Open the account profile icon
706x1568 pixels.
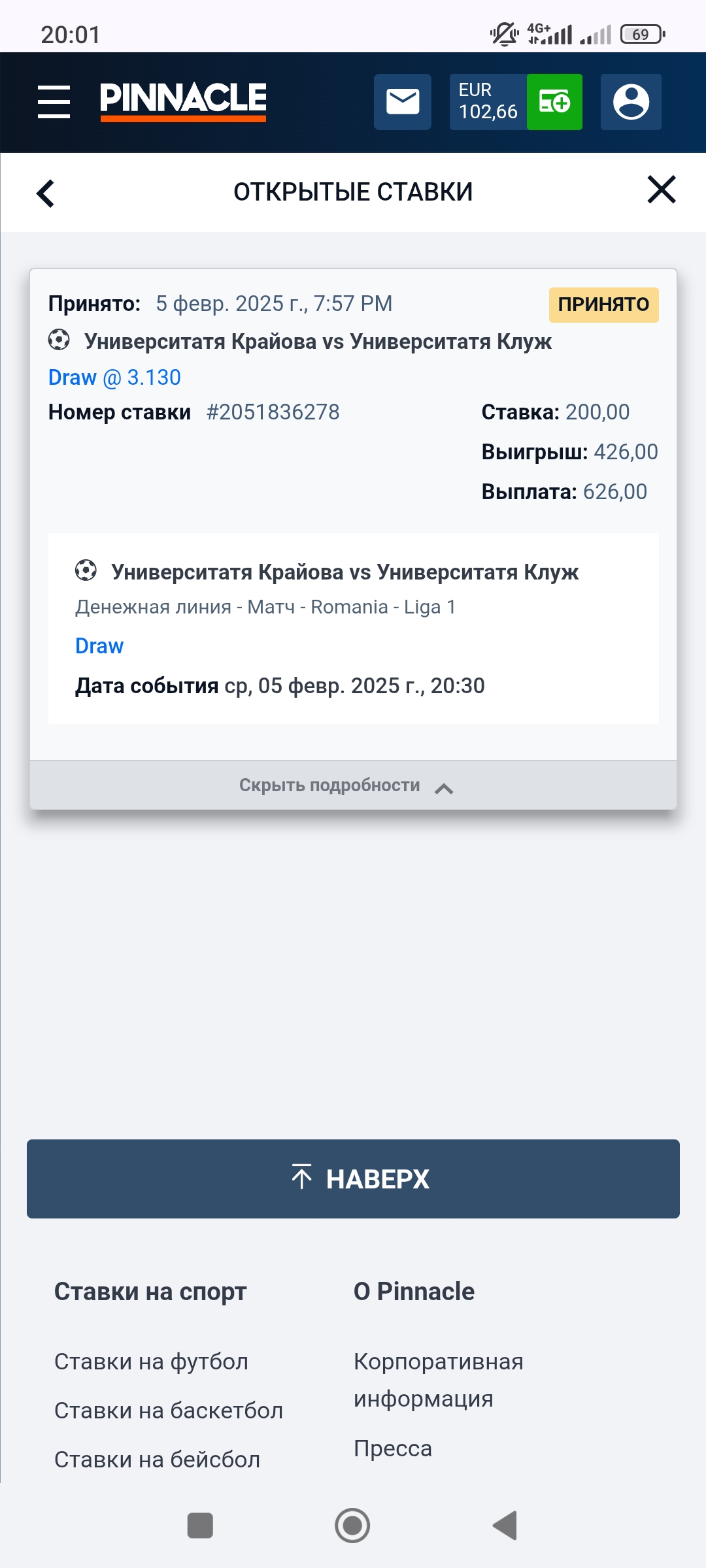[x=631, y=102]
